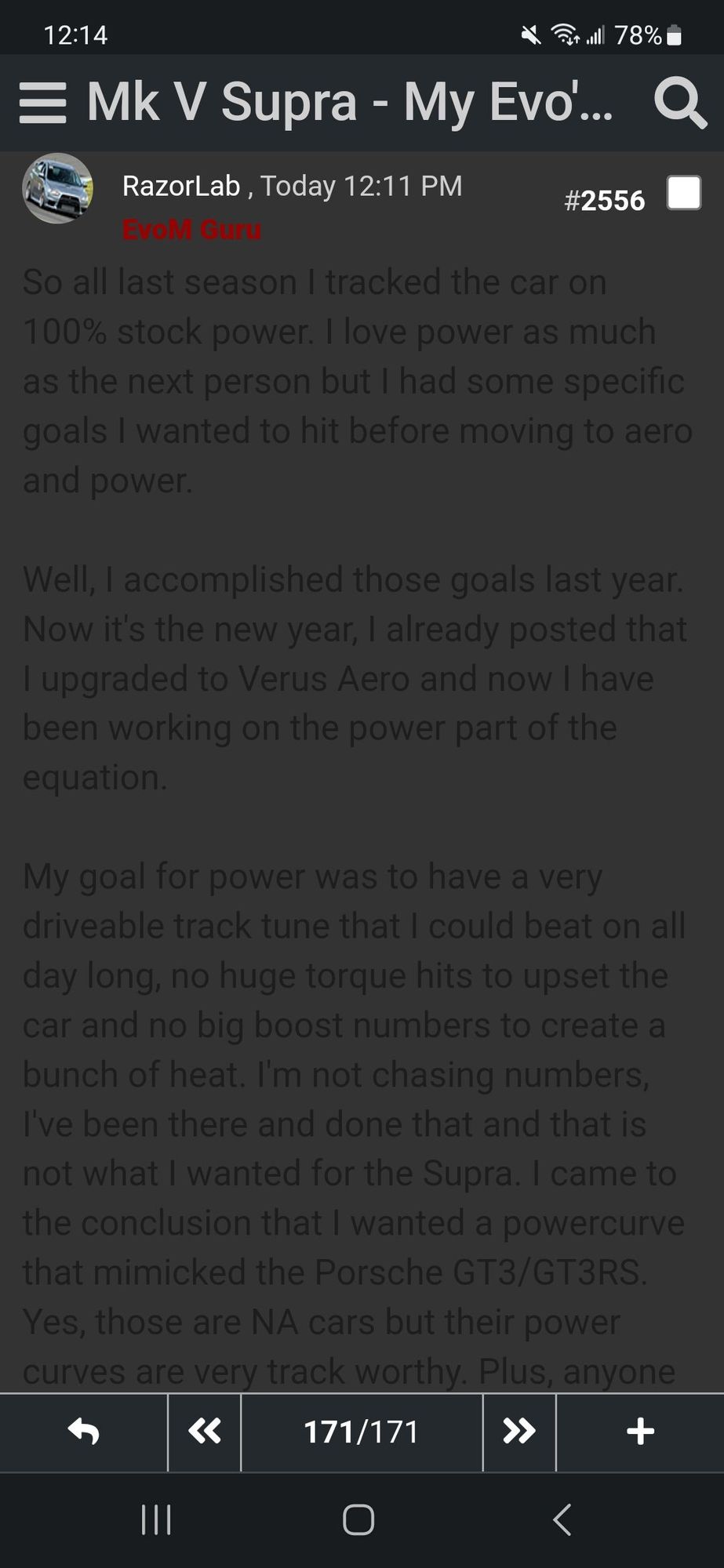Open the forum search magnifier
Image resolution: width=724 pixels, height=1568 pixels.
click(x=679, y=103)
